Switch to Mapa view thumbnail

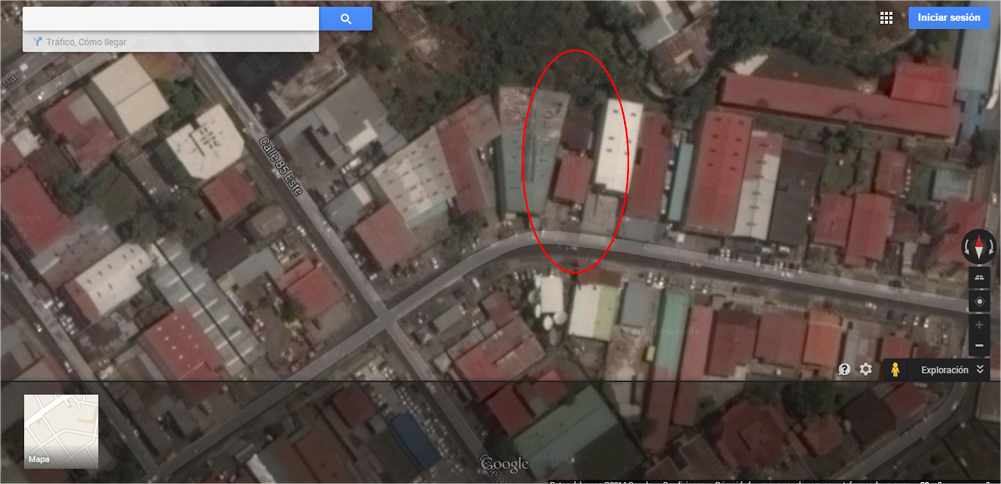(x=61, y=431)
